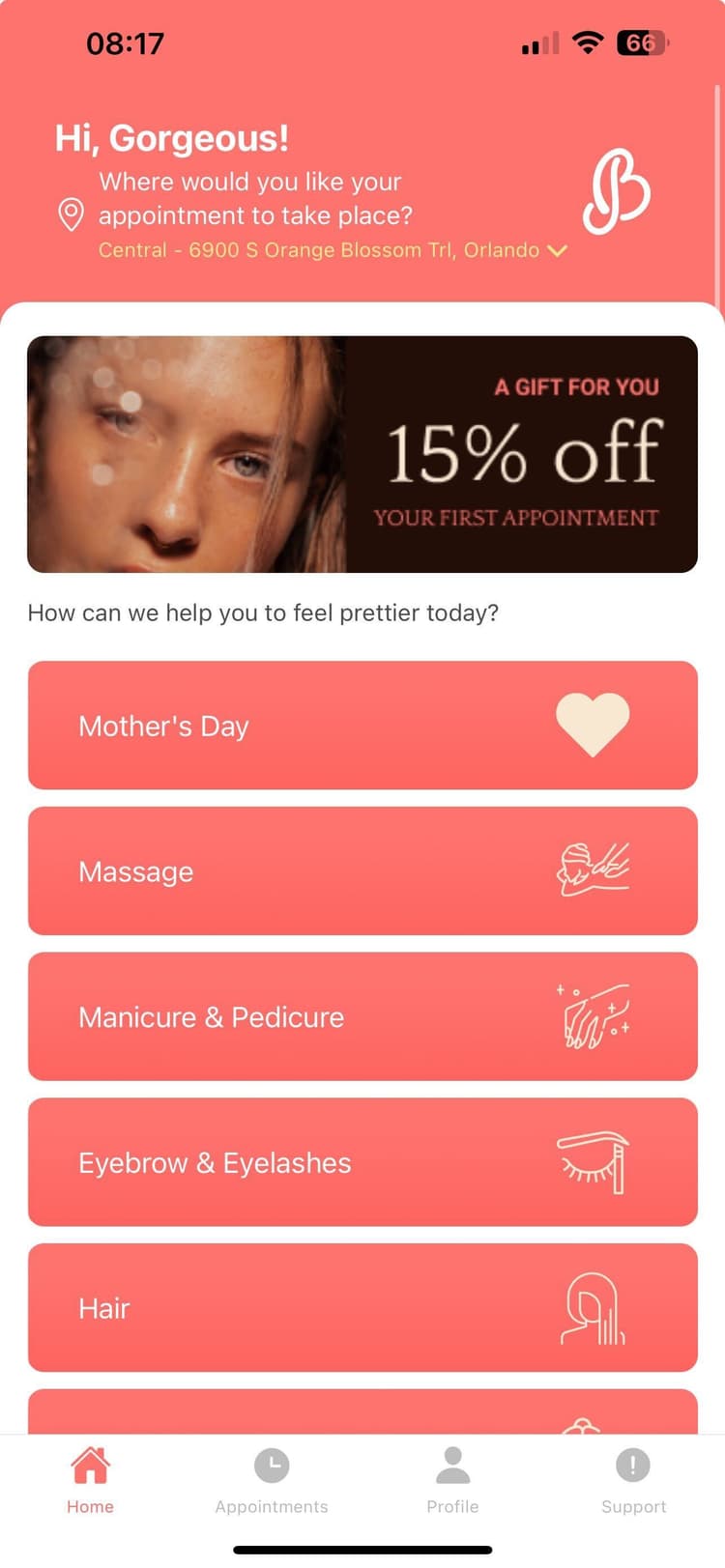This screenshot has width=725, height=1568.
Task: Open the Profile tab
Action: coord(452,1480)
